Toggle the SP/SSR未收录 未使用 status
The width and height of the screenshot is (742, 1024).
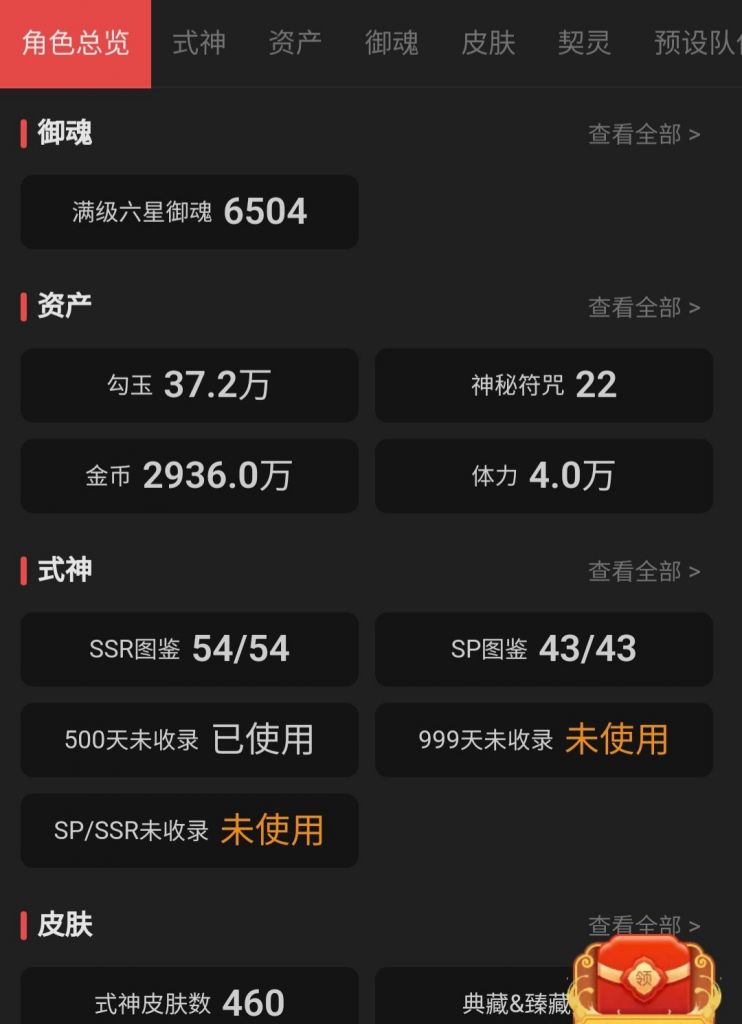[x=189, y=830]
